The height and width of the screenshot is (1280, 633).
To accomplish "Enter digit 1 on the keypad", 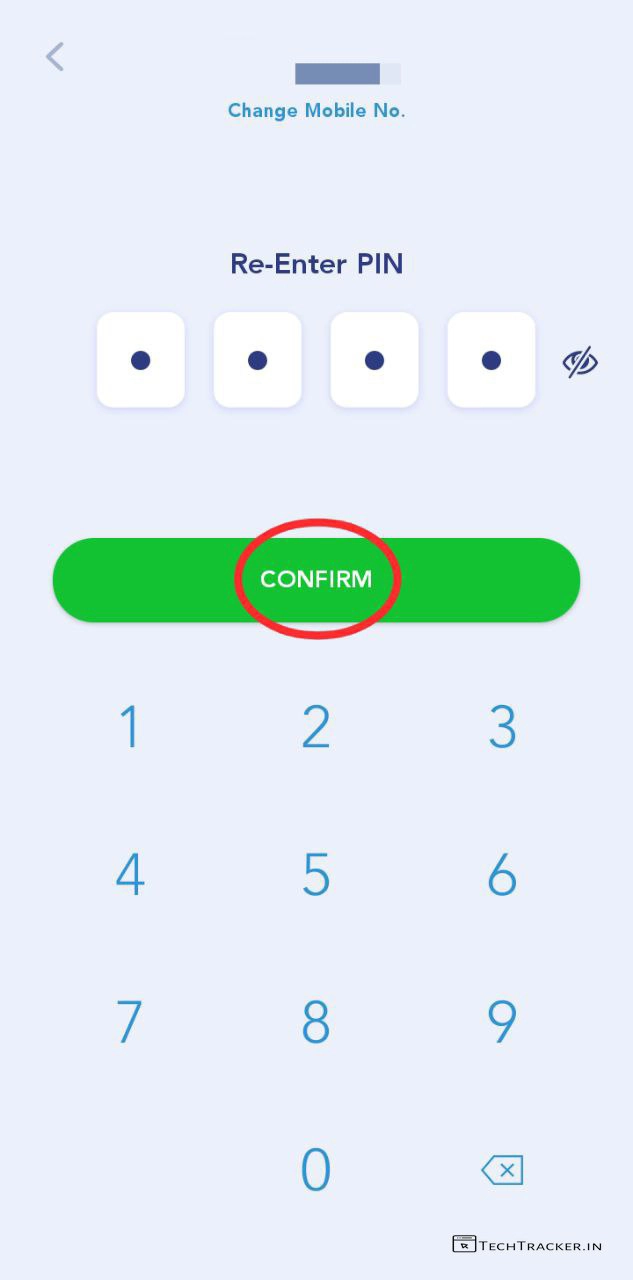I will point(129,727).
